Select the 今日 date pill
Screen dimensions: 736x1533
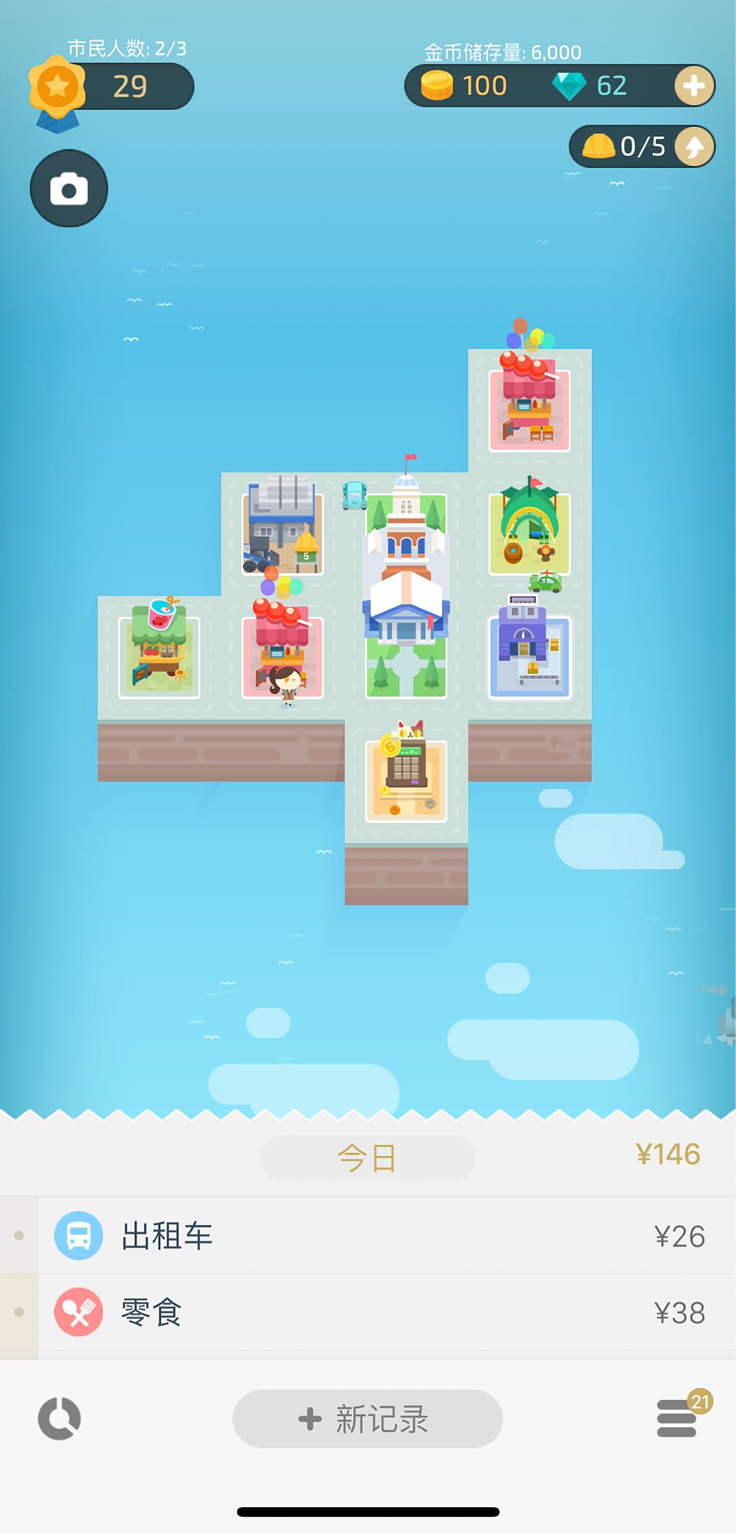pyautogui.click(x=367, y=1158)
